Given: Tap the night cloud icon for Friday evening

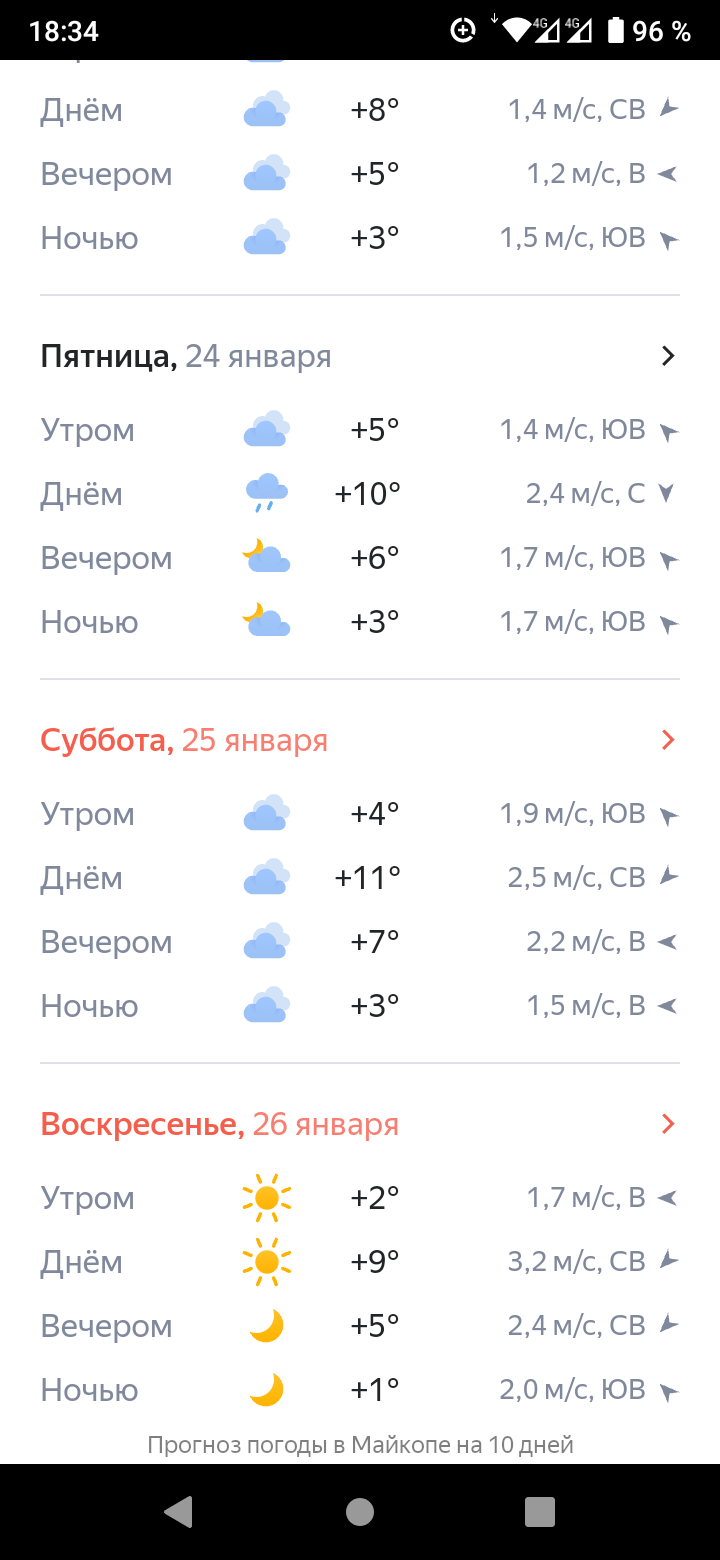Looking at the screenshot, I should point(266,557).
